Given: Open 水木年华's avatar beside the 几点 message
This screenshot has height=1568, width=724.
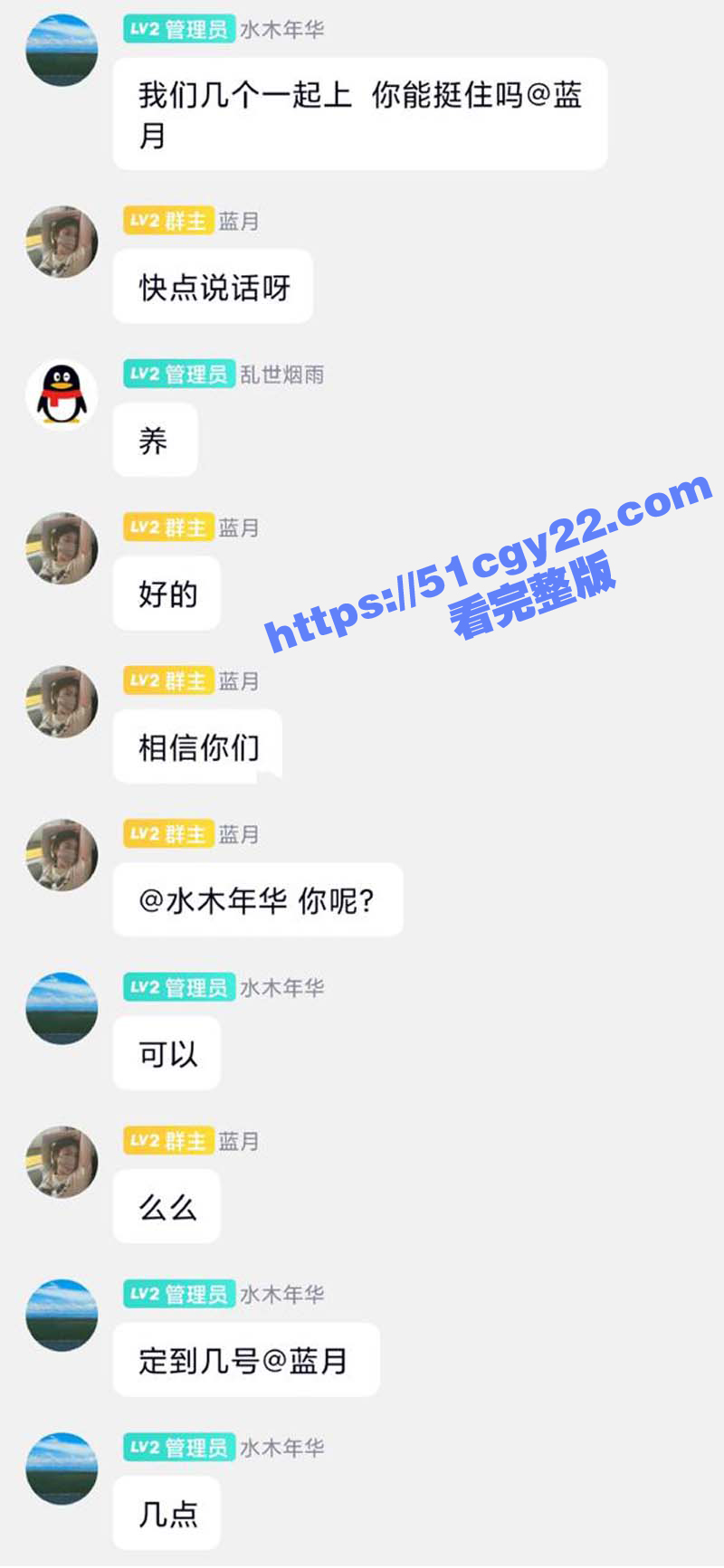Looking at the screenshot, I should click(62, 1468).
